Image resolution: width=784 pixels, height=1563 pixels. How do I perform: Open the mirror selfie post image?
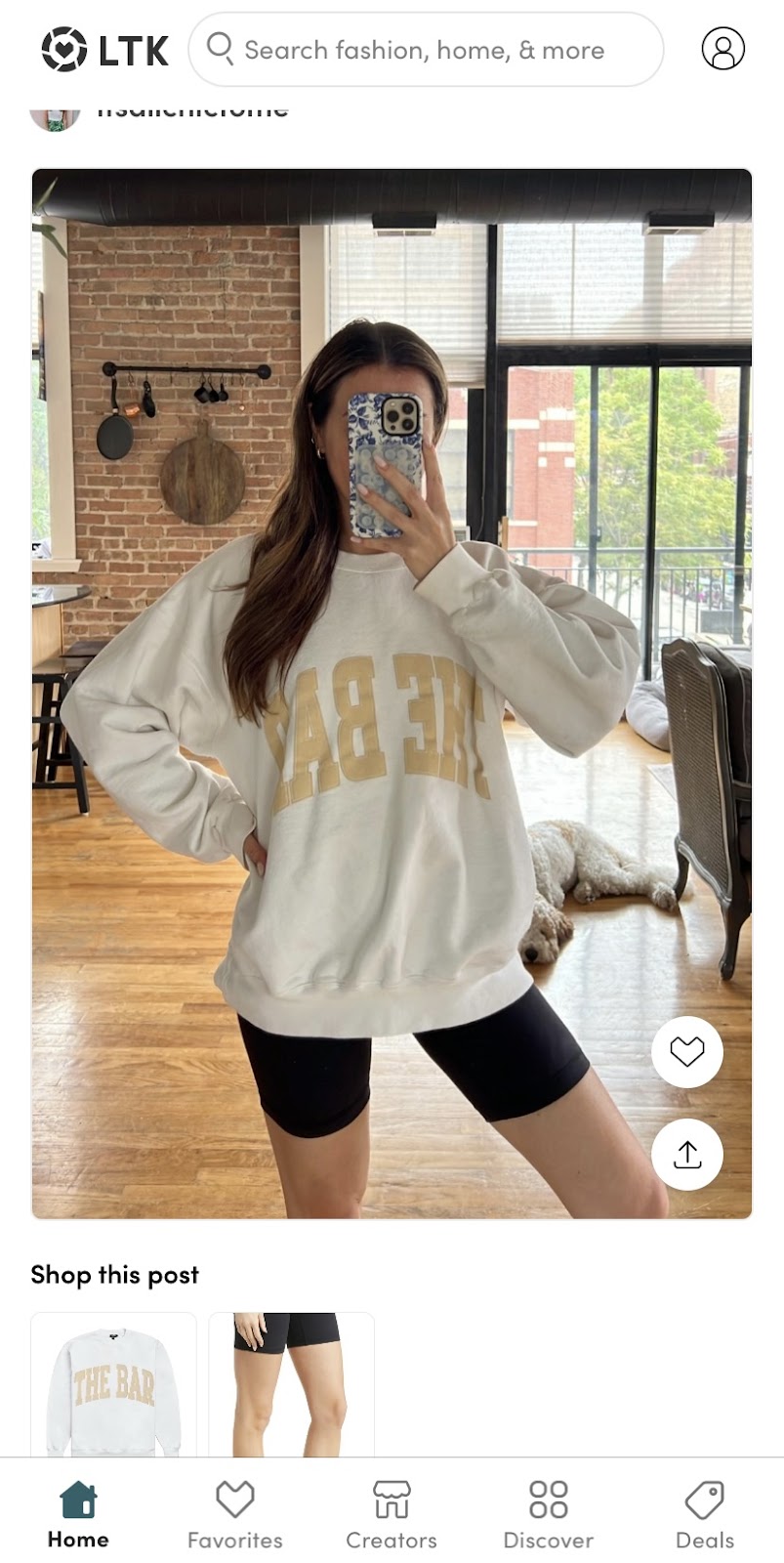[x=391, y=684]
